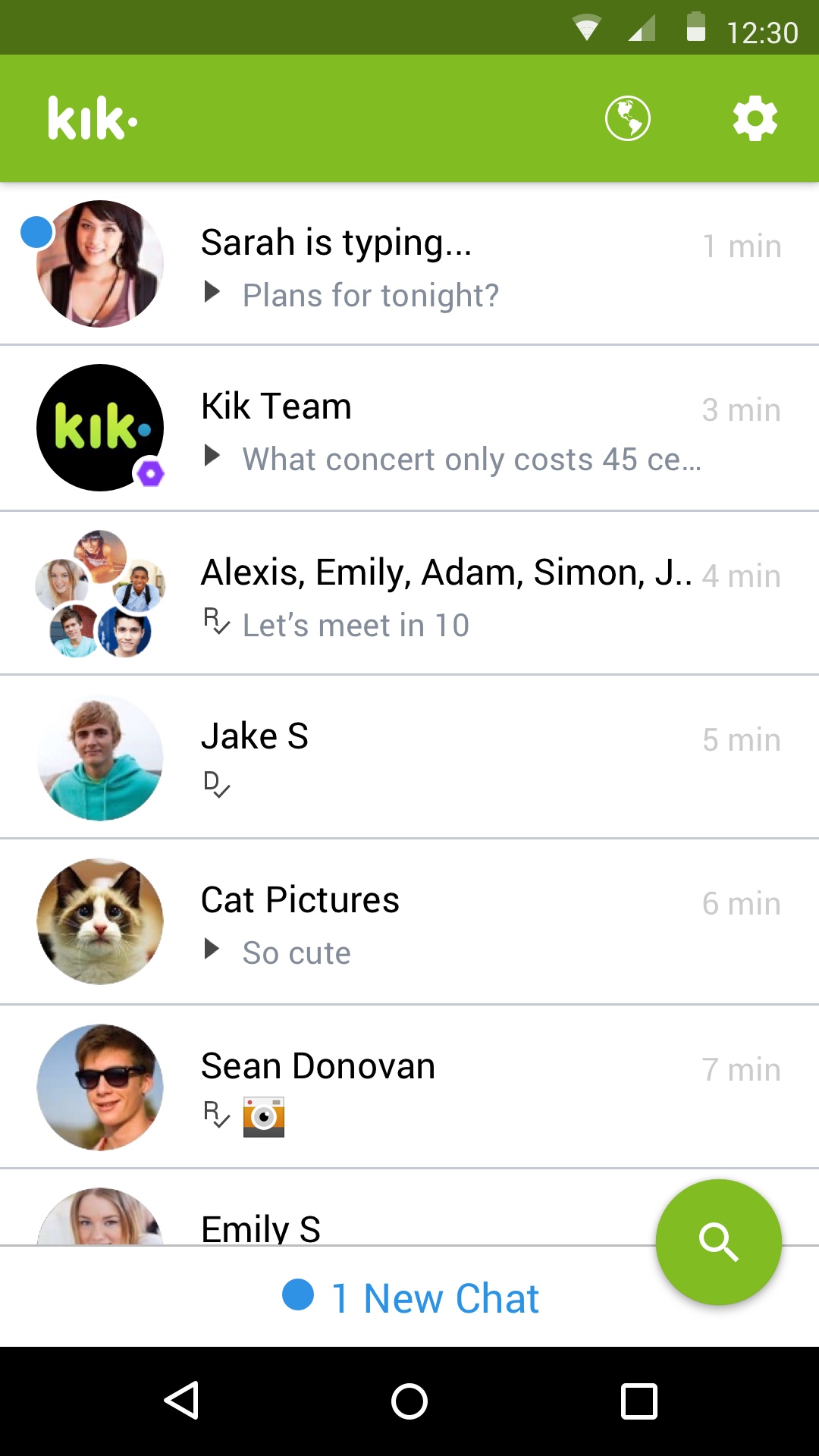Image resolution: width=819 pixels, height=1456 pixels.
Task: Go to the home screen
Action: coord(409,1401)
